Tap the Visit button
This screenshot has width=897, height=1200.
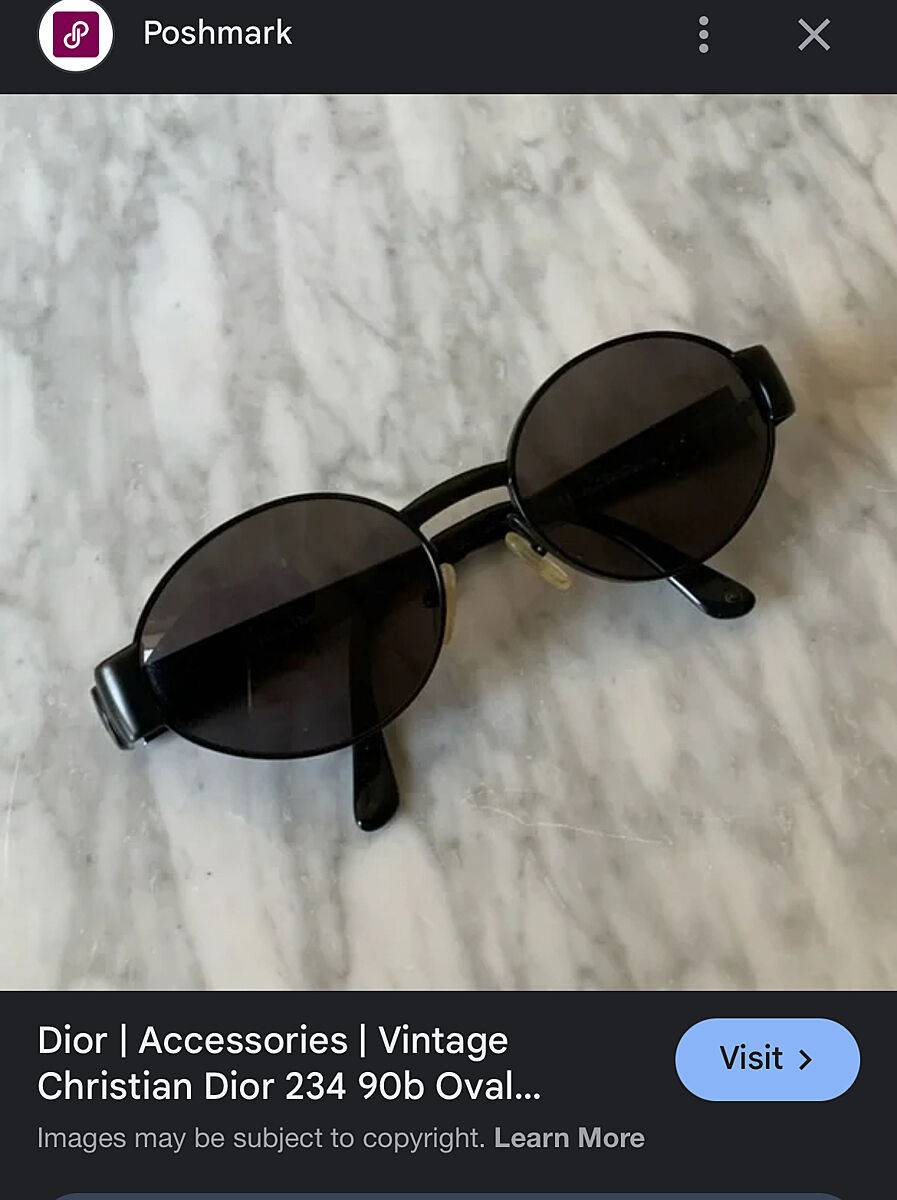[x=766, y=1059]
